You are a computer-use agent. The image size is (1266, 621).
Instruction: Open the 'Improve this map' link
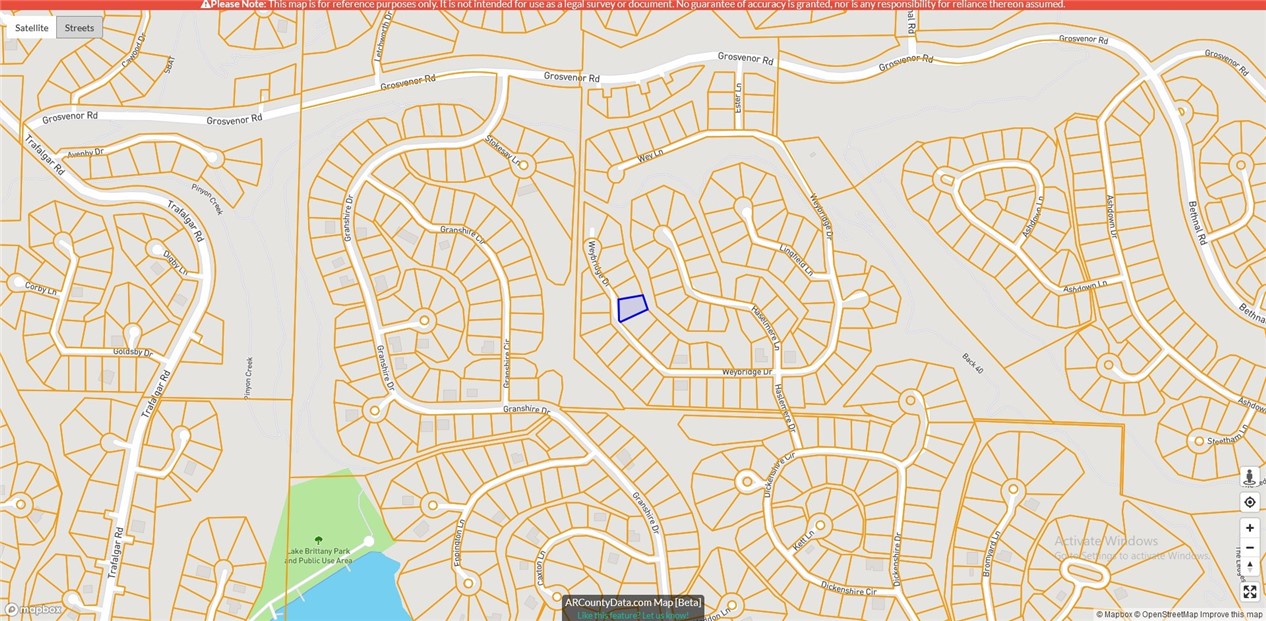1234,615
